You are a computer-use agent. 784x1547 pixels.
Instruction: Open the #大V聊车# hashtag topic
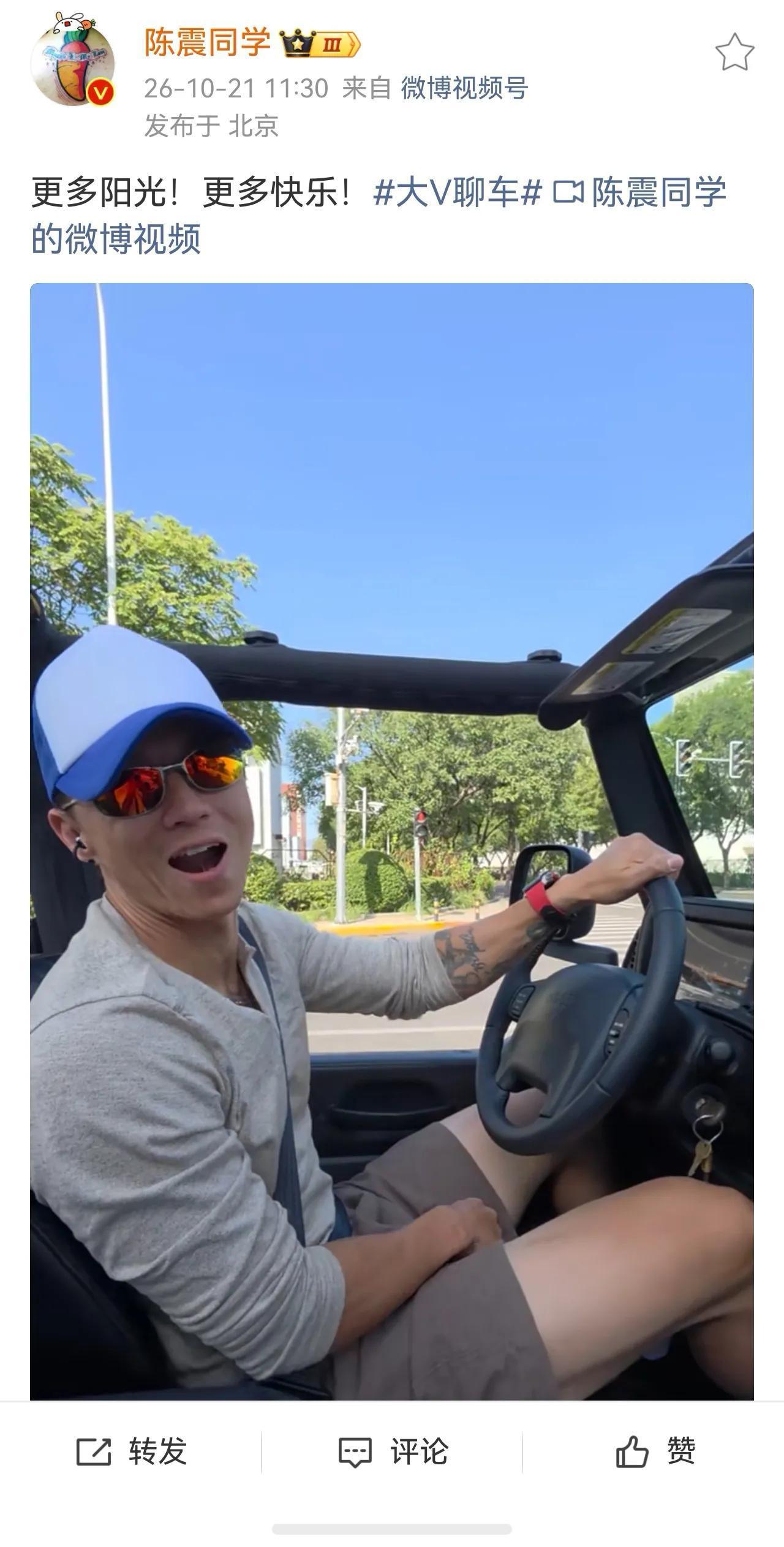[458, 192]
